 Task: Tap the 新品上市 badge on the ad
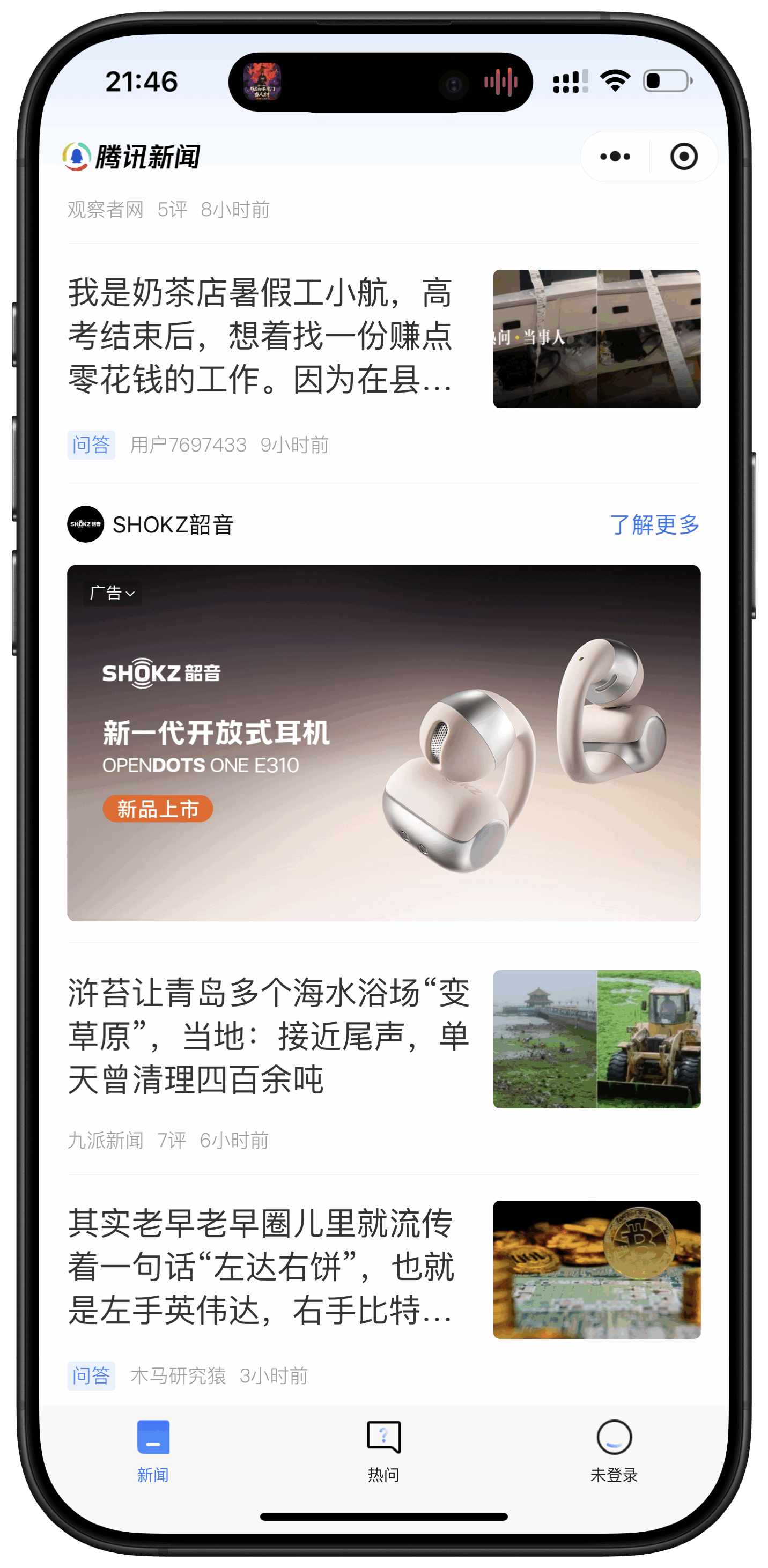pos(158,808)
